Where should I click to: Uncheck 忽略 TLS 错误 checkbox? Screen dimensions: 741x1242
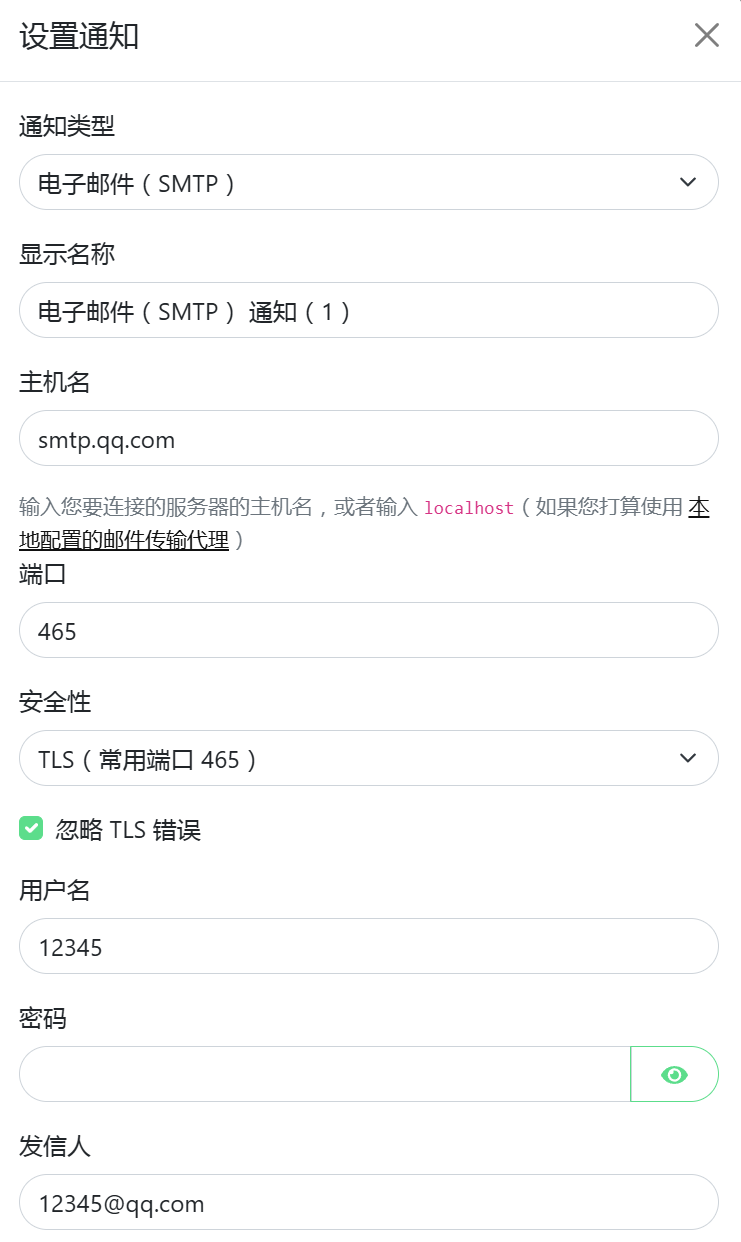32,828
